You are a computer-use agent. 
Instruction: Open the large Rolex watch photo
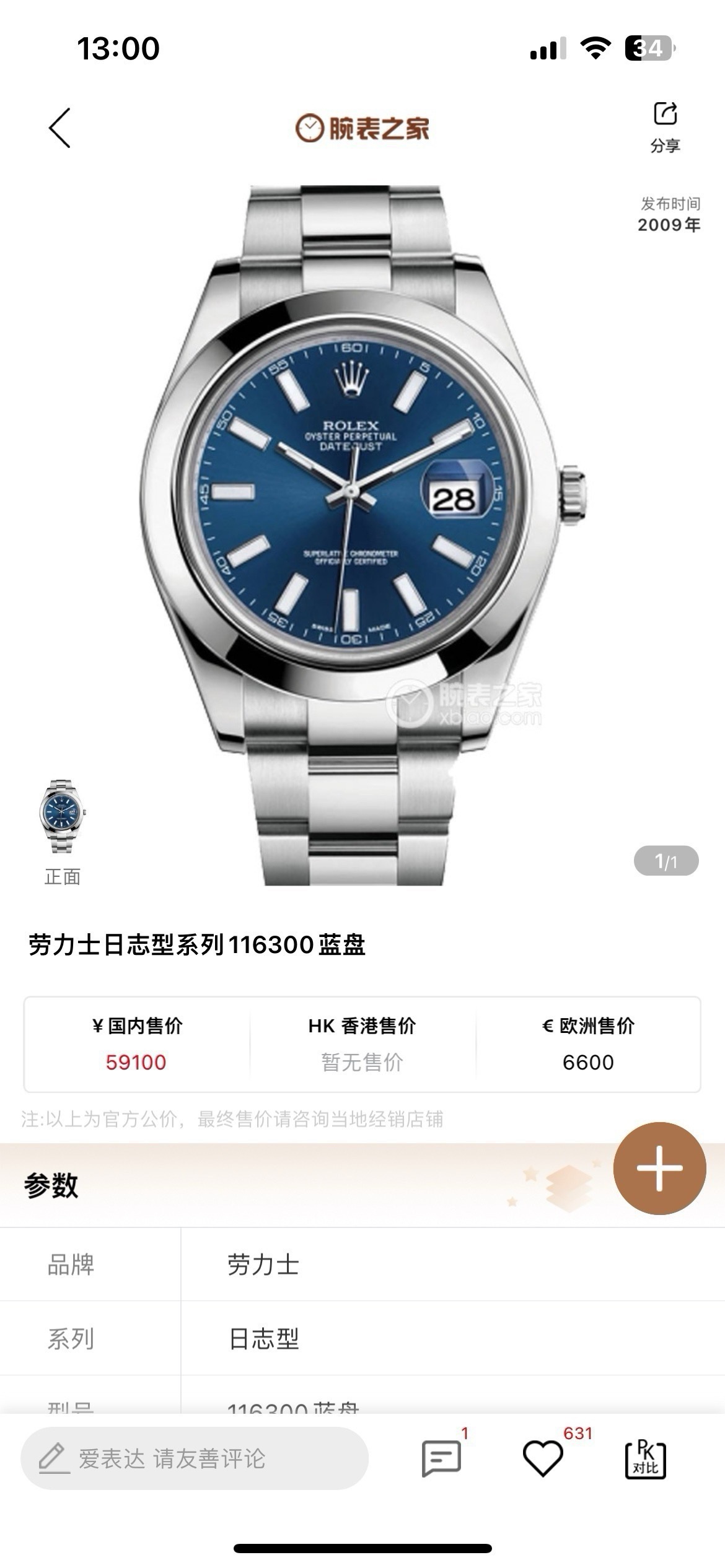pyautogui.click(x=362, y=533)
